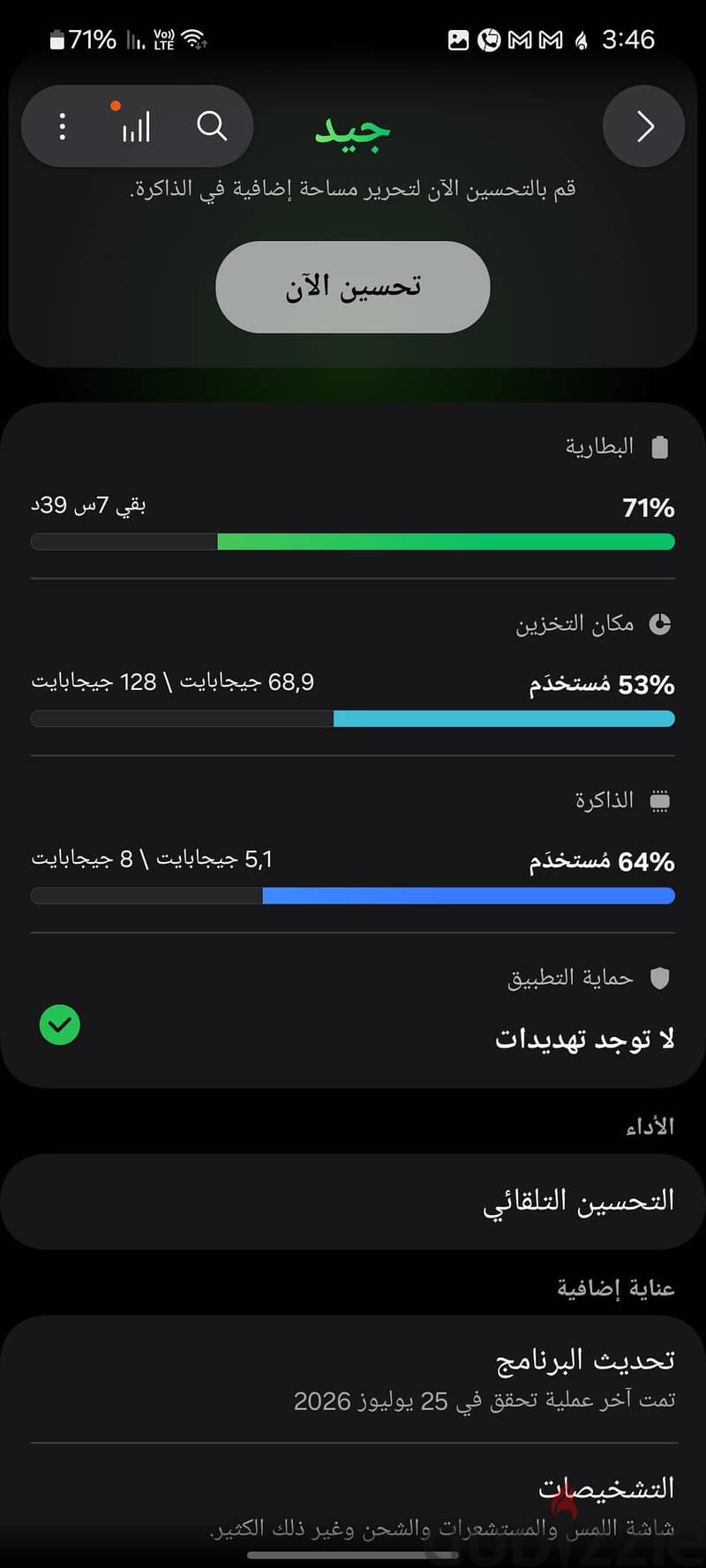The width and height of the screenshot is (706, 1568).
Task: Go back using the arrow button
Action: point(644,126)
